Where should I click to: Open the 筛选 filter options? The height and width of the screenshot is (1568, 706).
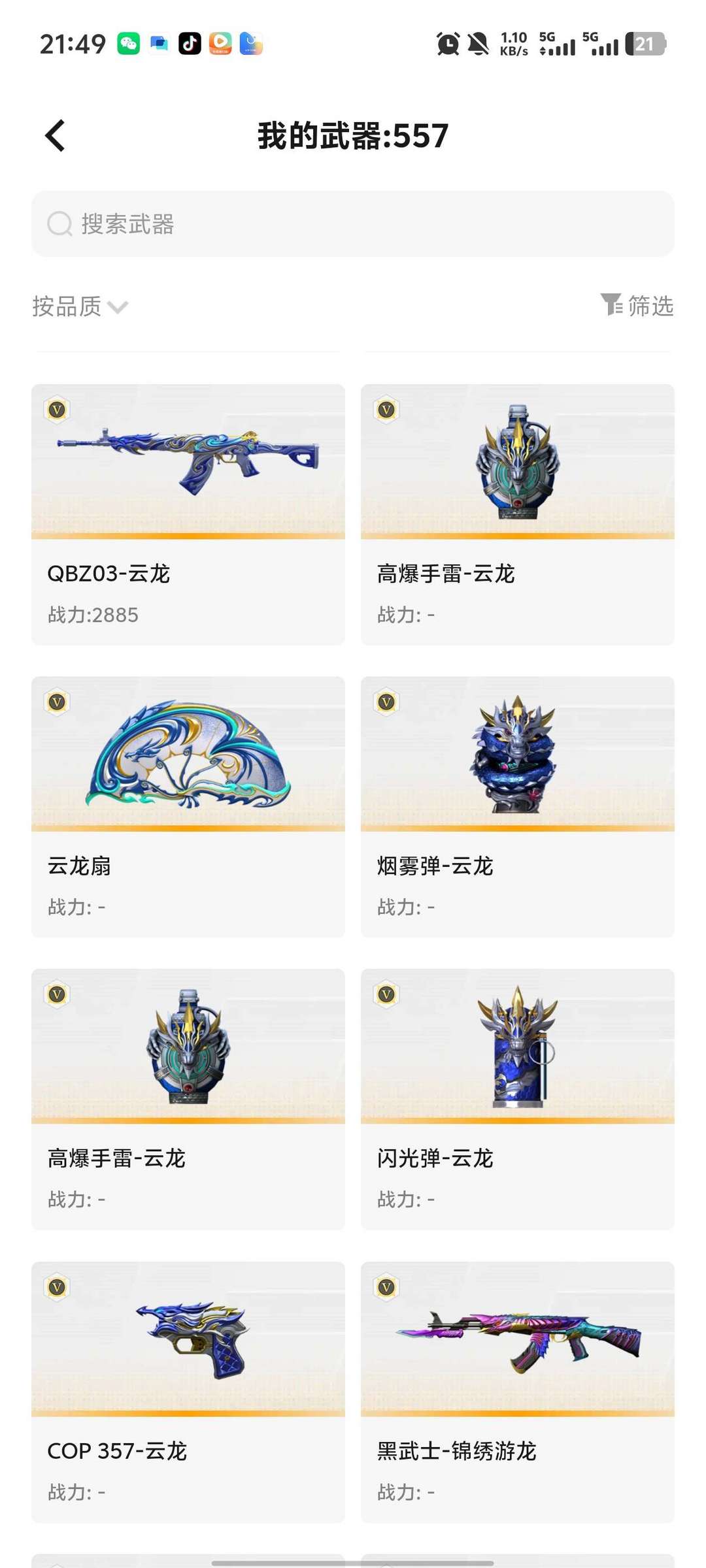(x=637, y=306)
